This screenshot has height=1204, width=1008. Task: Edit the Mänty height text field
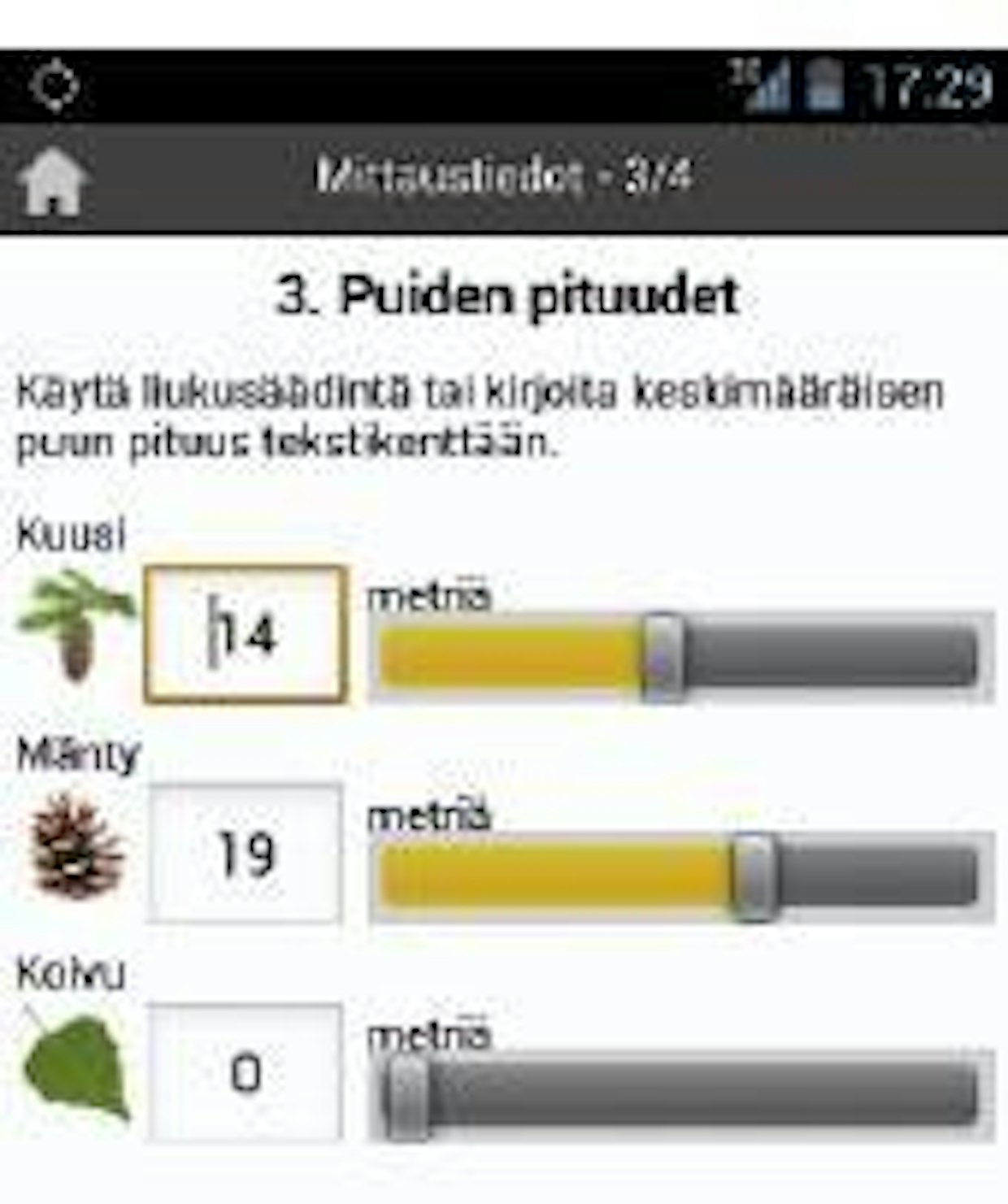tap(245, 854)
